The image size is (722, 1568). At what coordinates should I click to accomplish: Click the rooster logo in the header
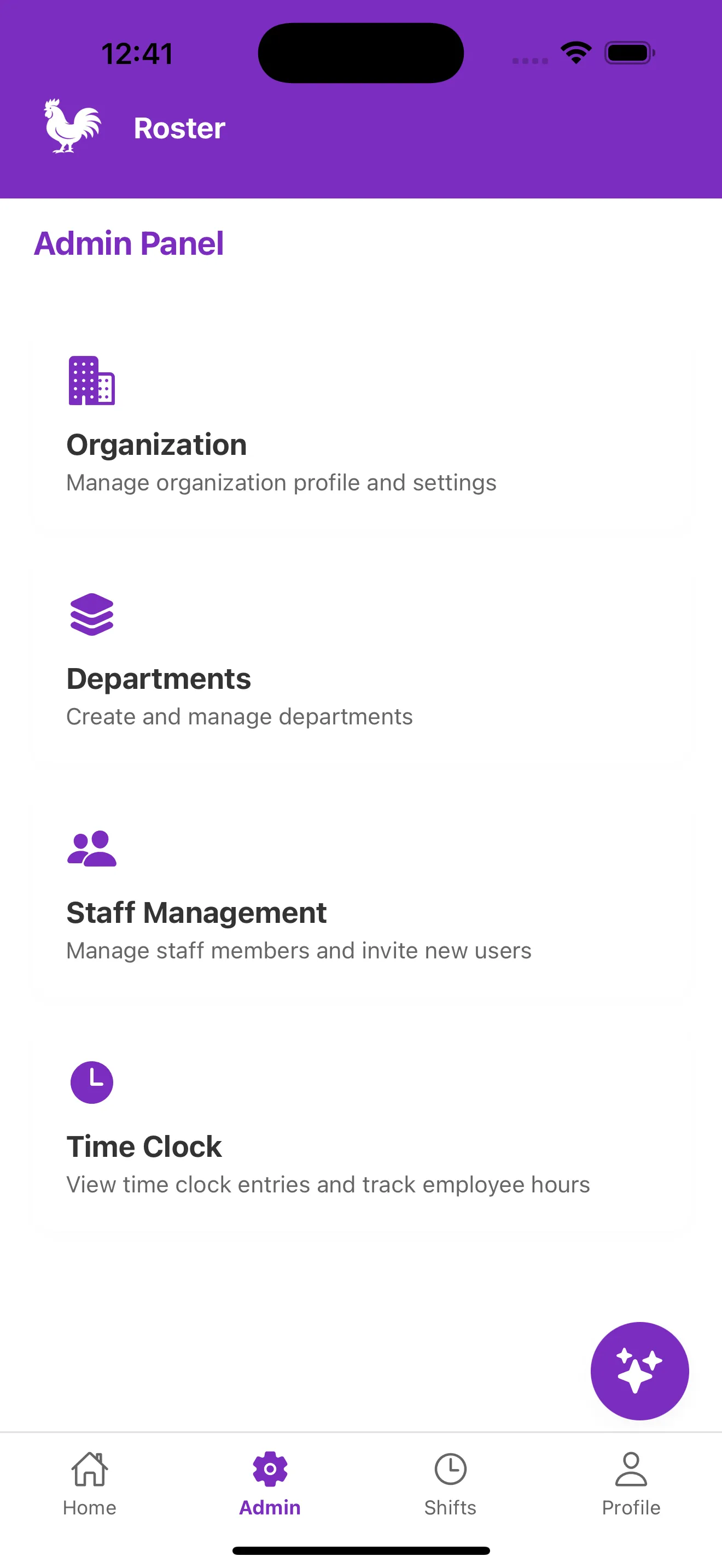(70, 125)
